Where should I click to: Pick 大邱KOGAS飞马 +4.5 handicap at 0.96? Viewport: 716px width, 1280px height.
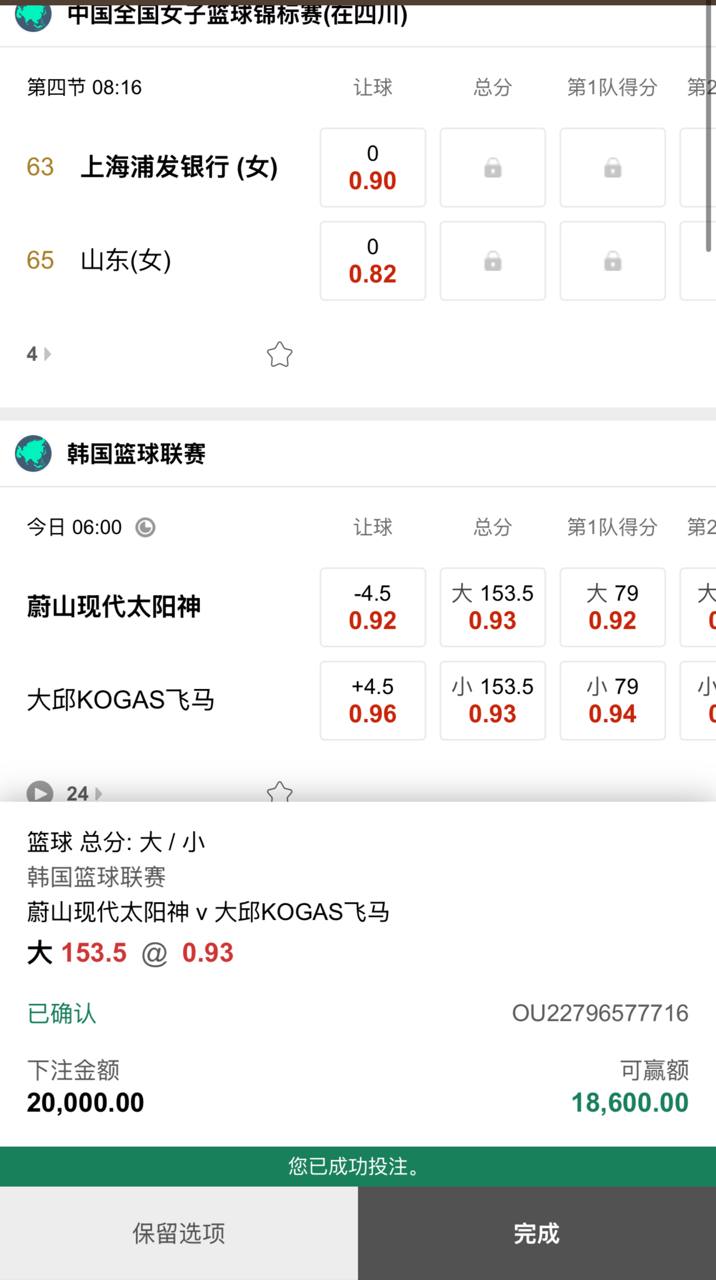click(x=373, y=700)
